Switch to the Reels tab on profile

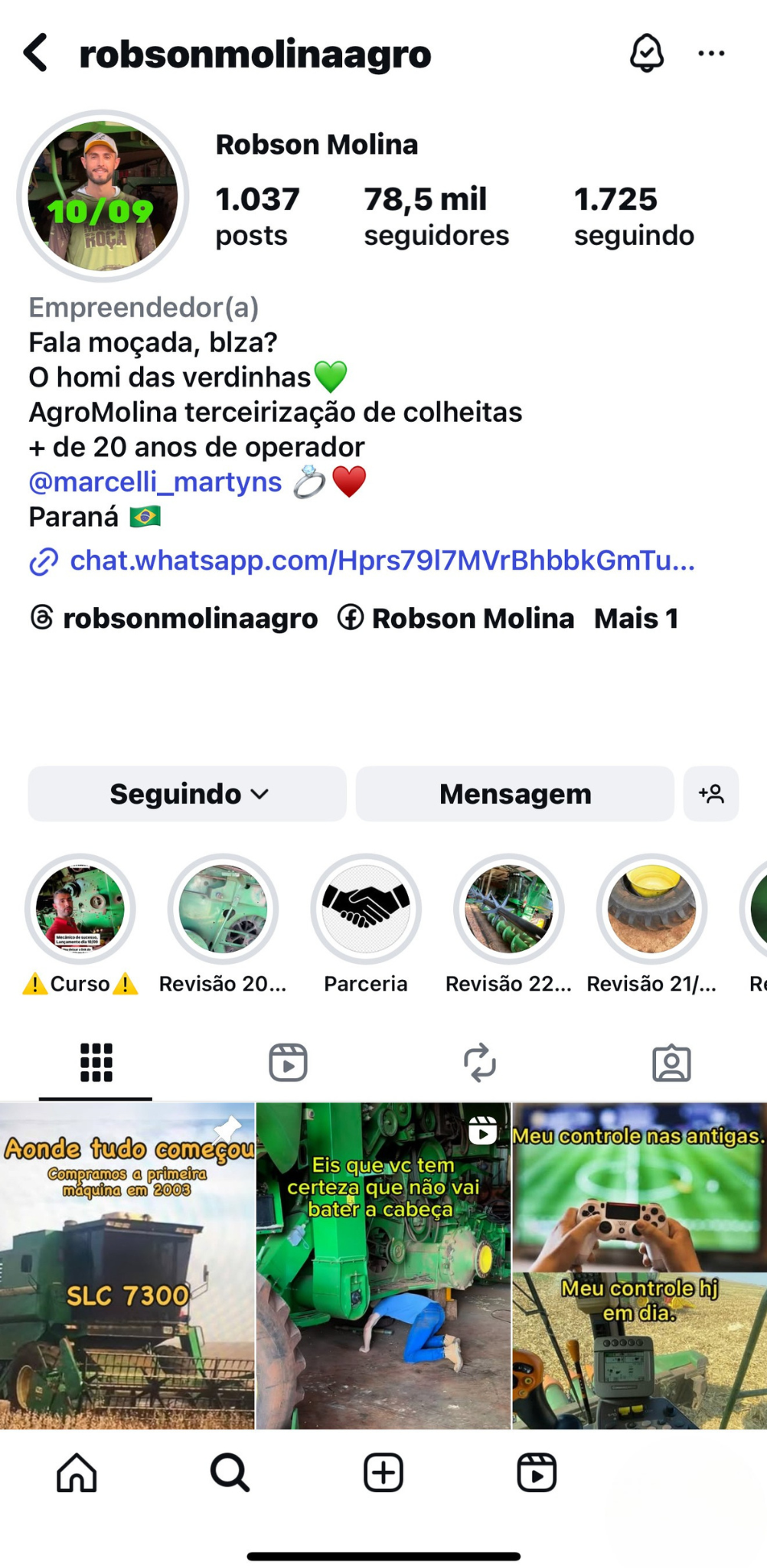[x=288, y=1063]
